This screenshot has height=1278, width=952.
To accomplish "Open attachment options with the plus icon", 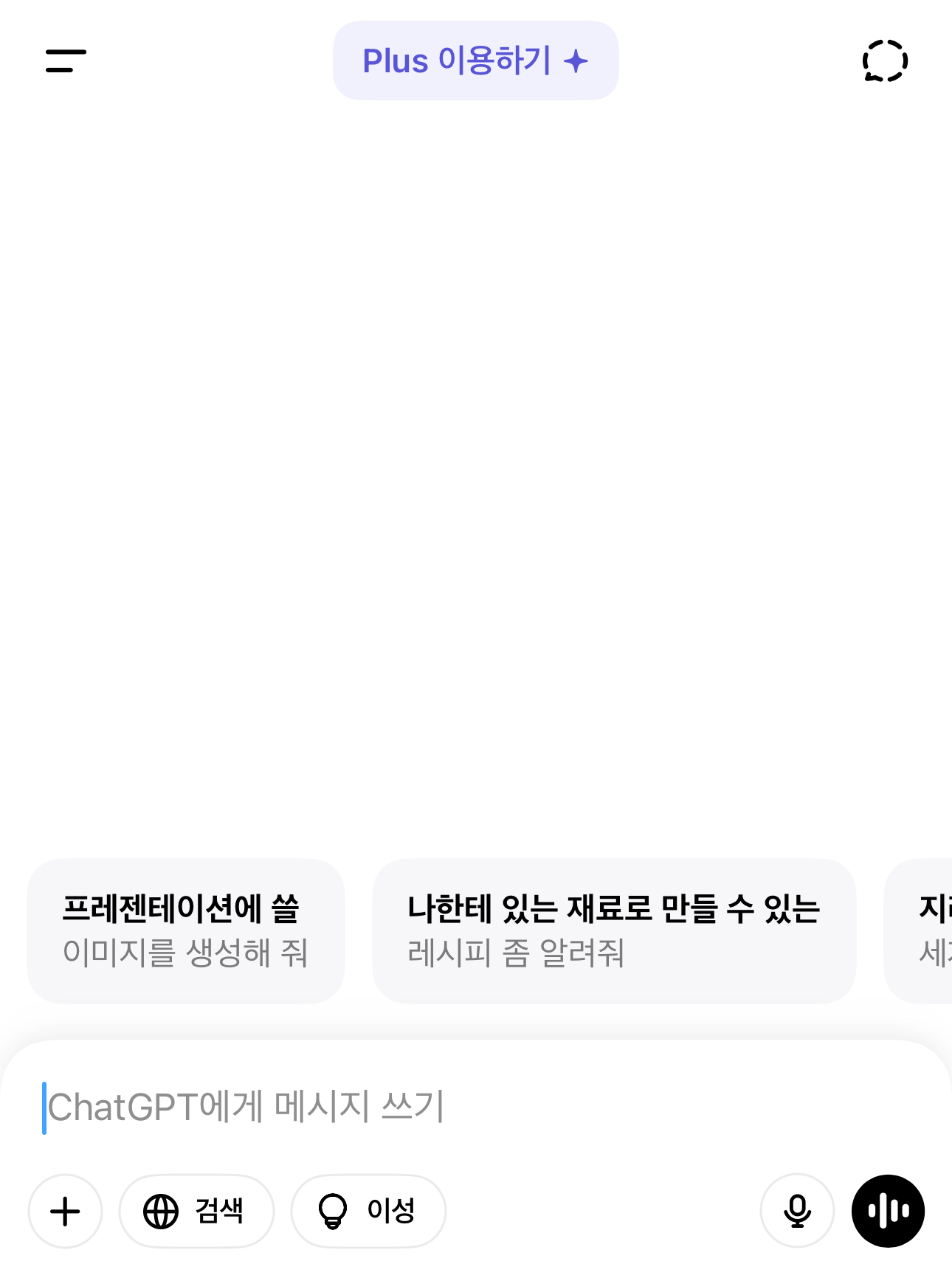I will tap(65, 1211).
